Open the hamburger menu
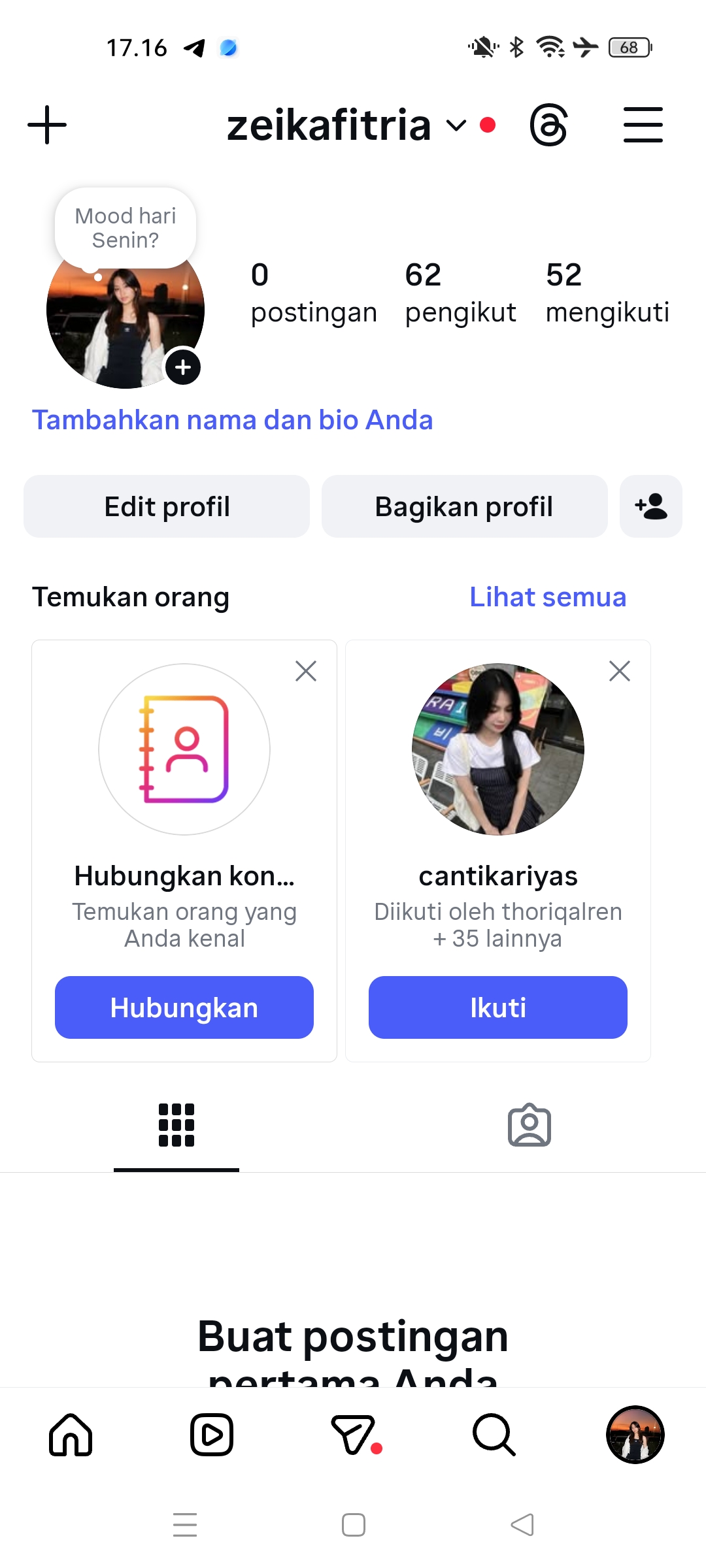706x1568 pixels. (643, 125)
